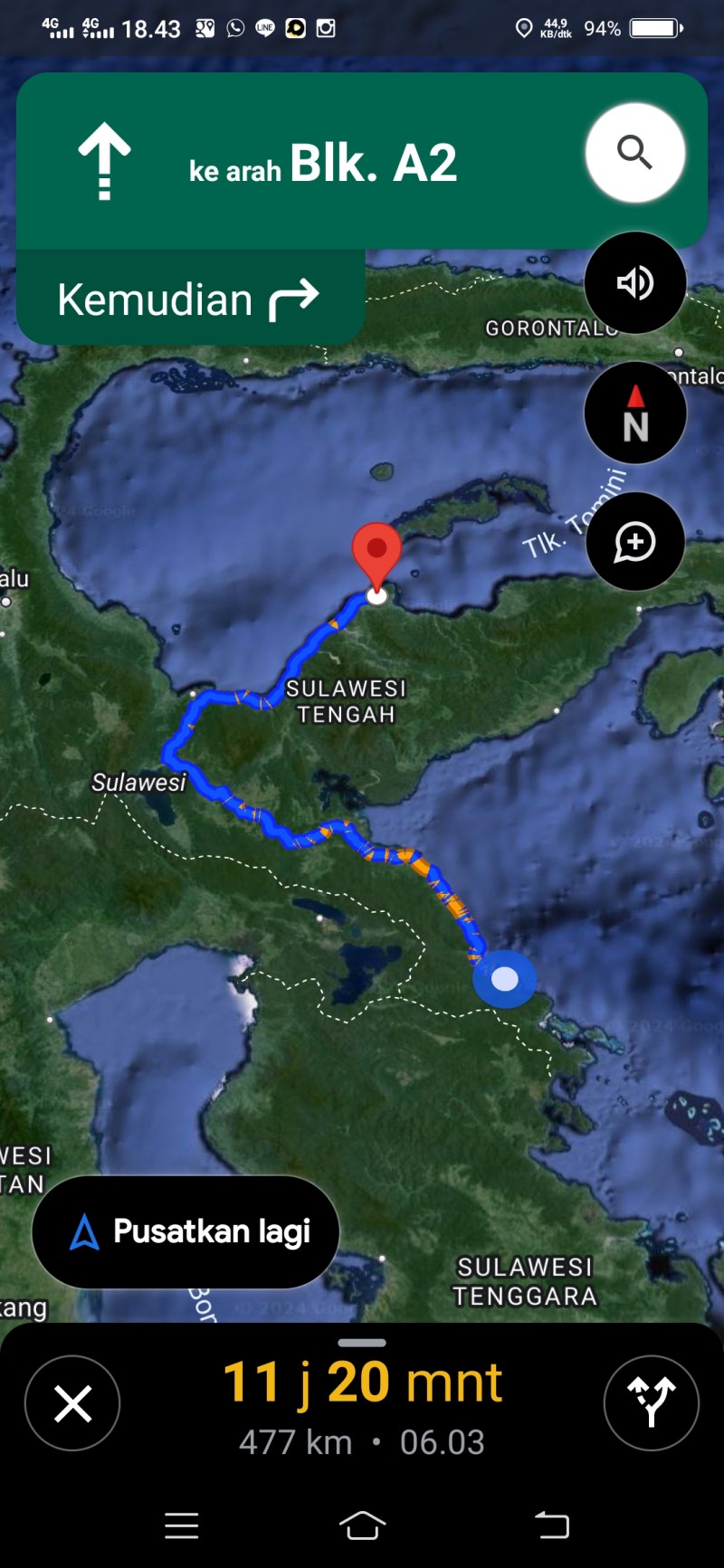Open the search along route button
724x1568 pixels.
pyautogui.click(x=634, y=153)
